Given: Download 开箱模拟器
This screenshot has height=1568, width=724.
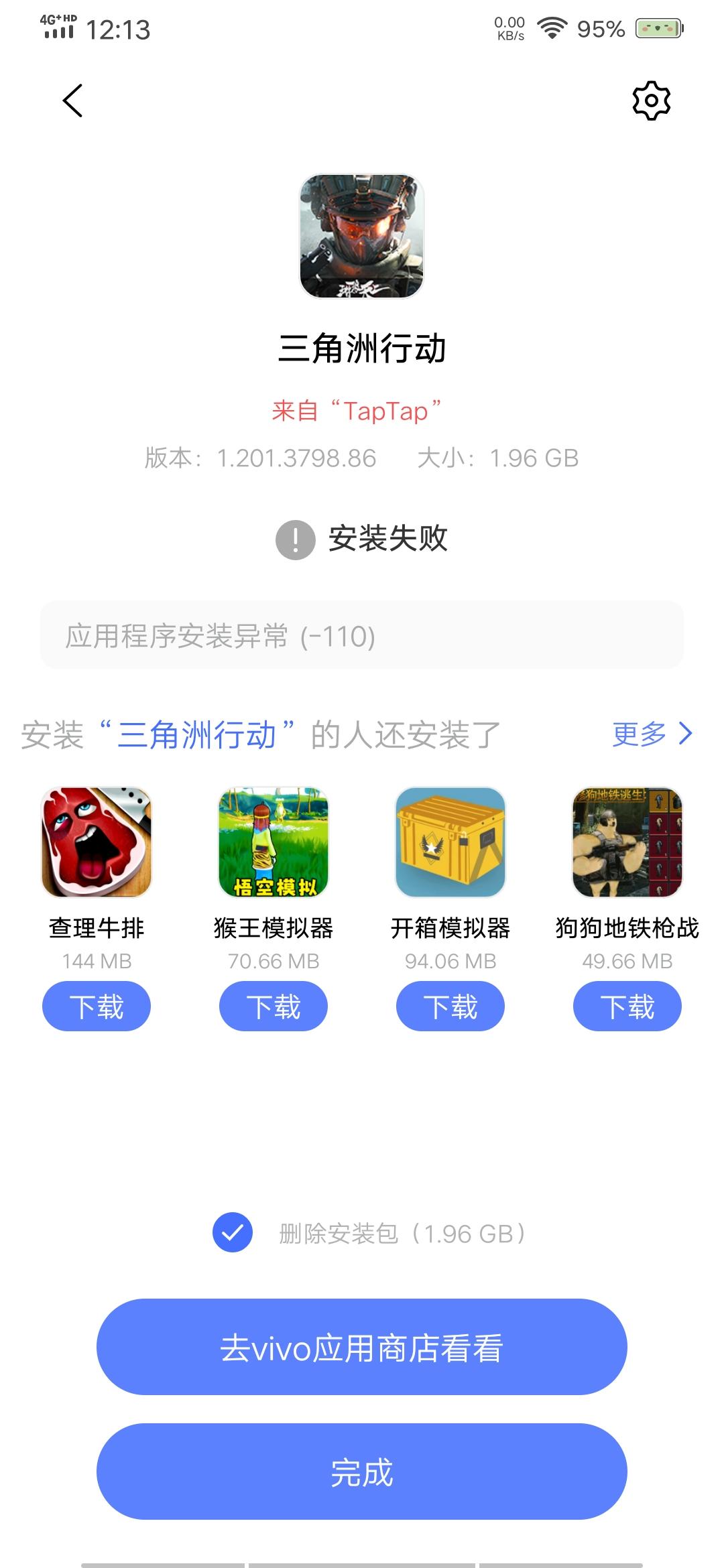Looking at the screenshot, I should [450, 1006].
